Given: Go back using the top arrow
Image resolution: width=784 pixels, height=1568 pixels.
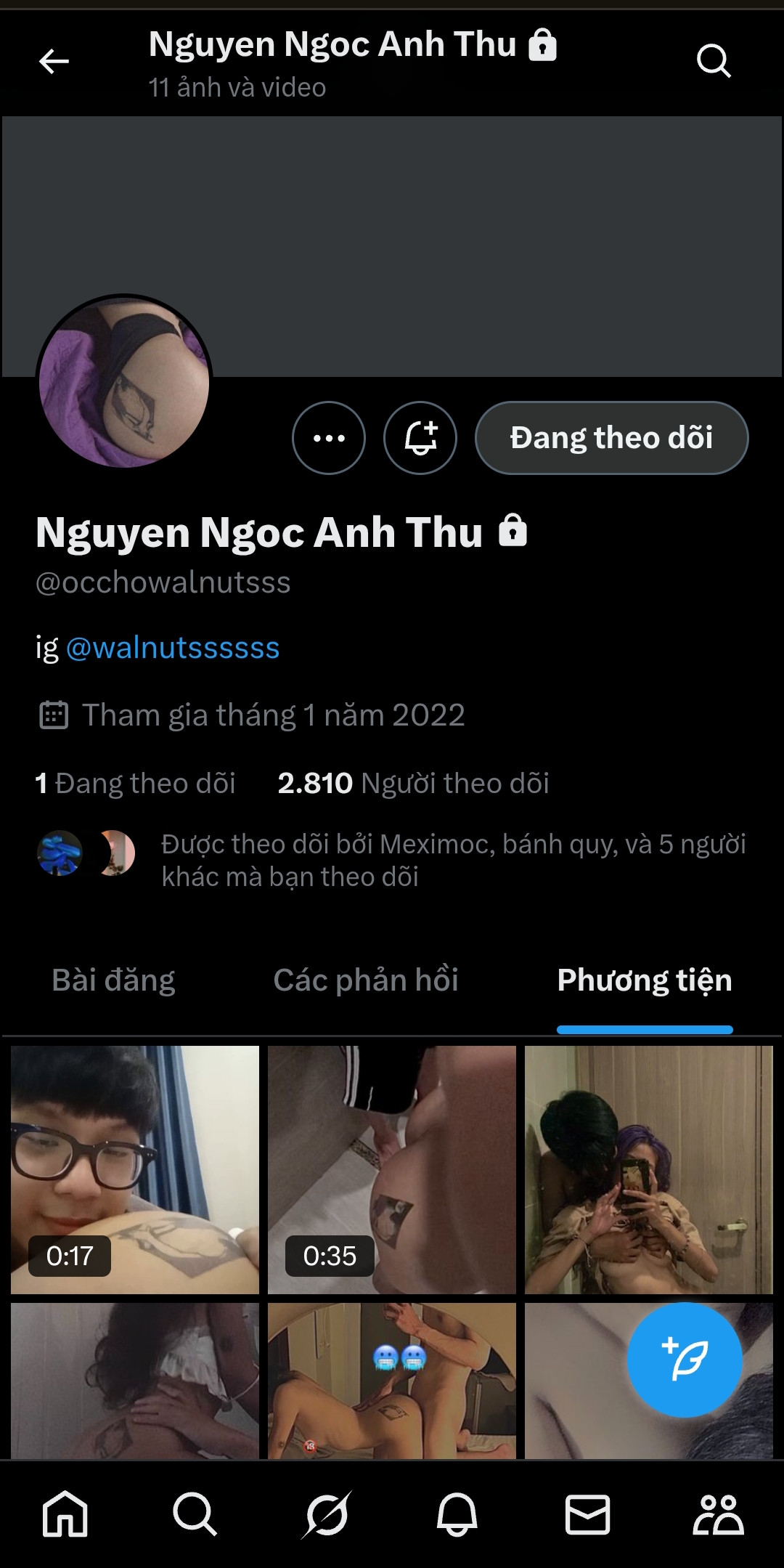Looking at the screenshot, I should point(54,62).
